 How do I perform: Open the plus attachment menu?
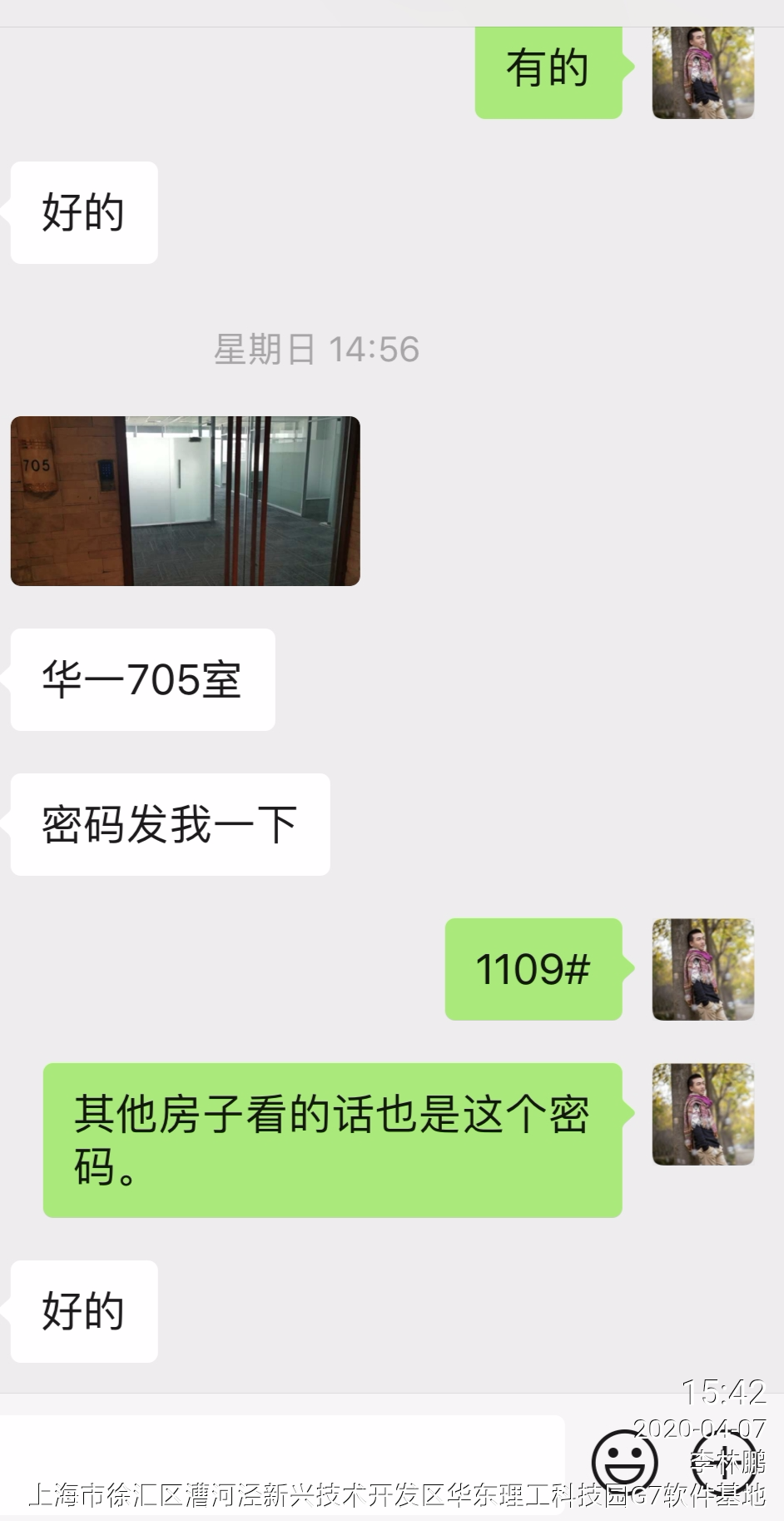722,1462
